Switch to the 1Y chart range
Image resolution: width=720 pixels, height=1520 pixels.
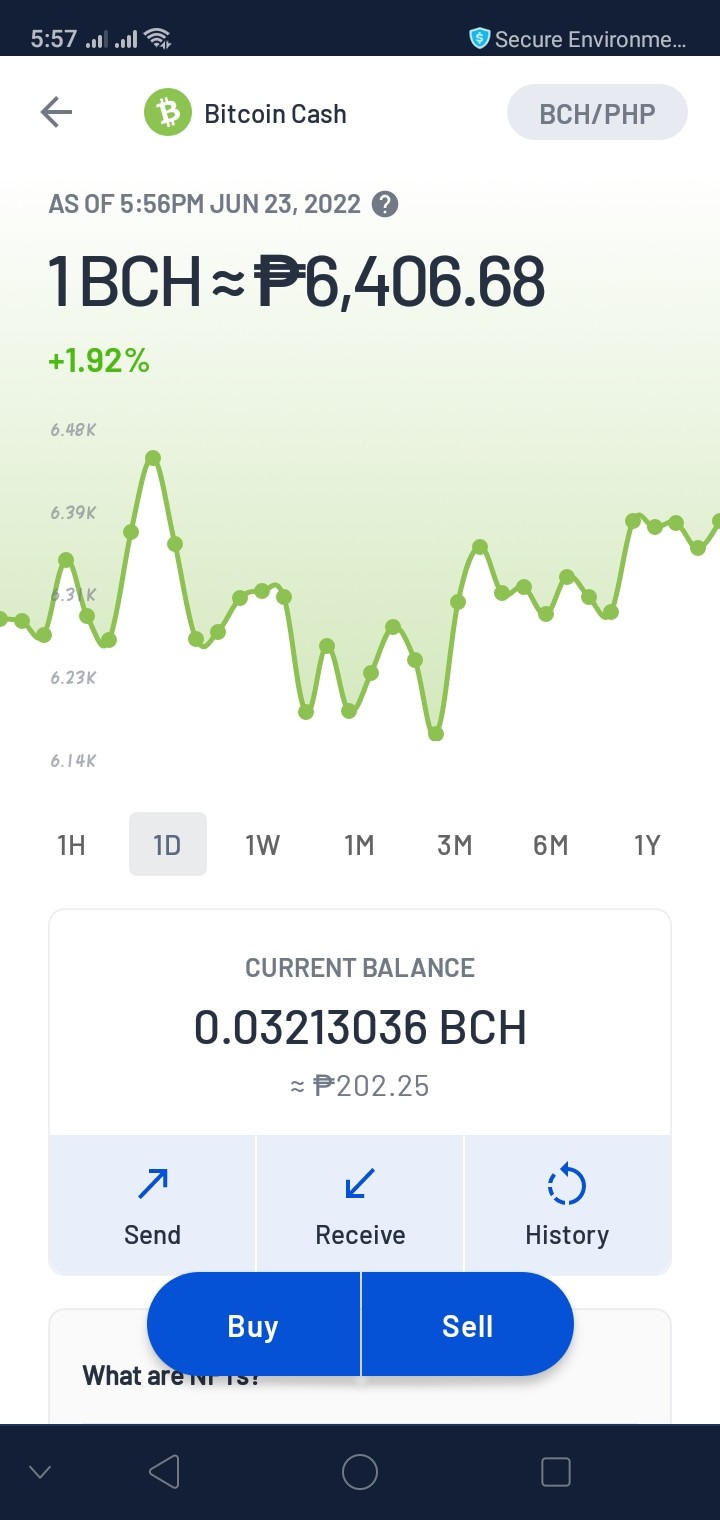(647, 845)
